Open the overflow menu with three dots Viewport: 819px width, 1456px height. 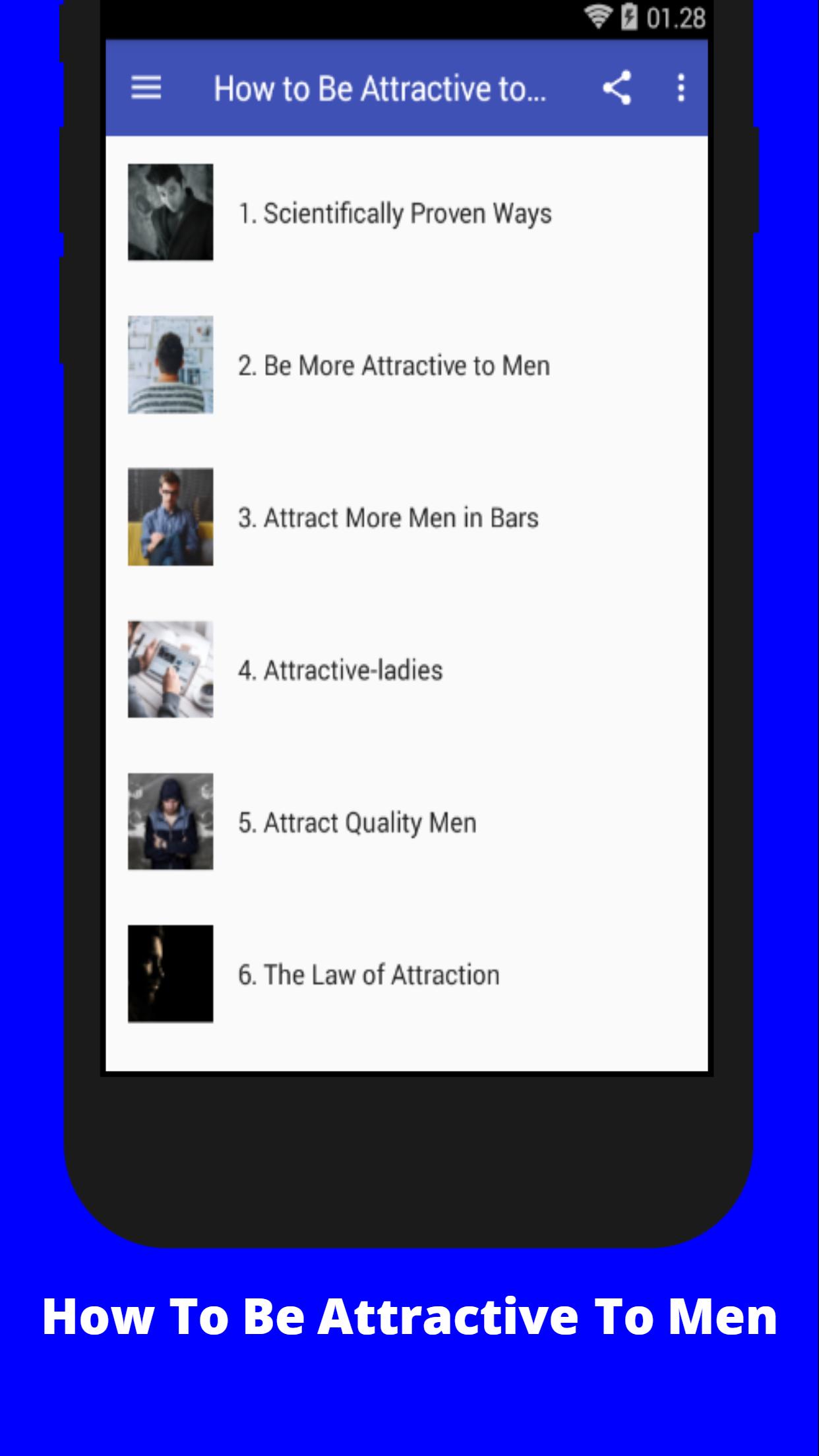coord(681,88)
